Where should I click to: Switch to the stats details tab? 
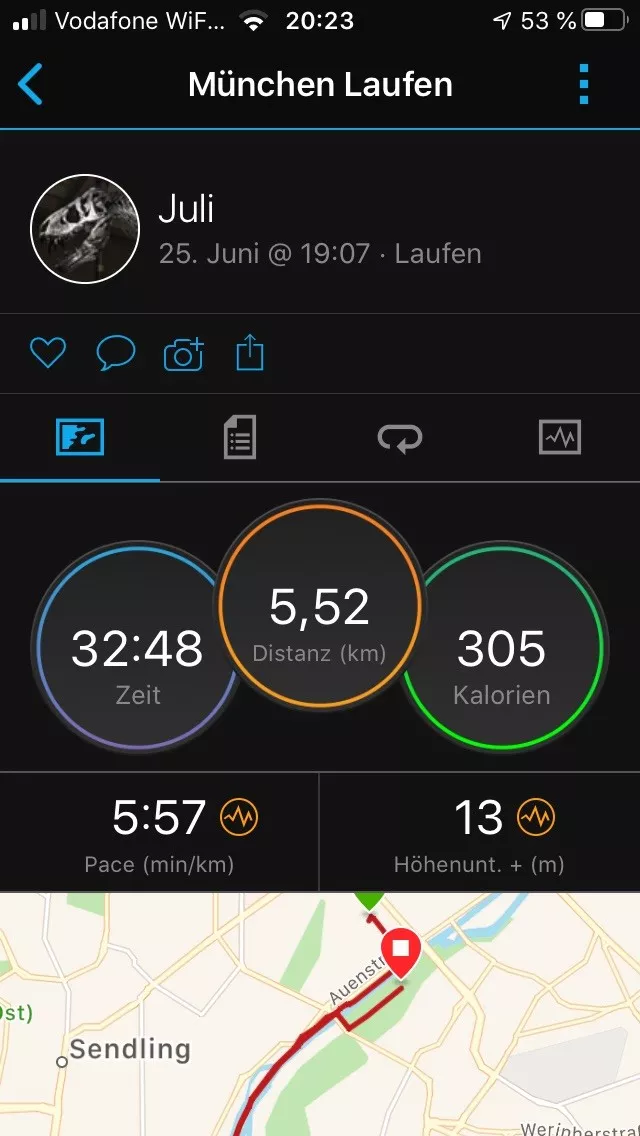pyautogui.click(x=240, y=438)
